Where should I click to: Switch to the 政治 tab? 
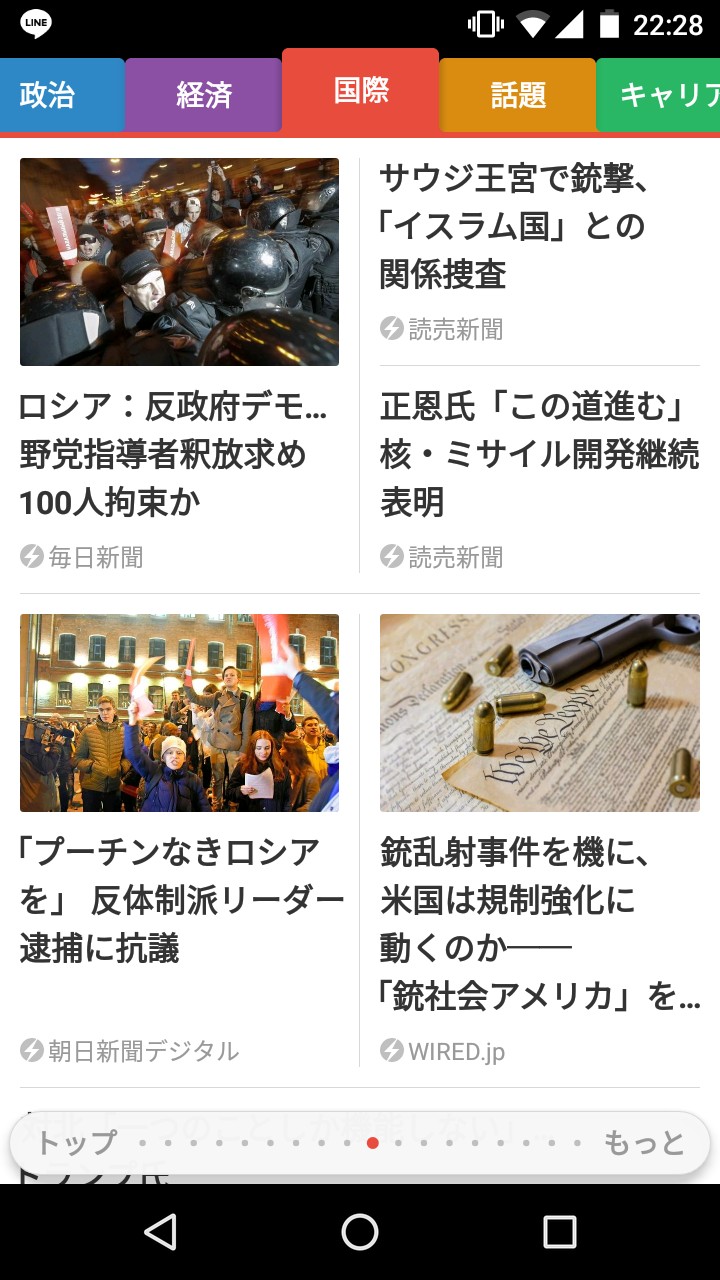50,95
